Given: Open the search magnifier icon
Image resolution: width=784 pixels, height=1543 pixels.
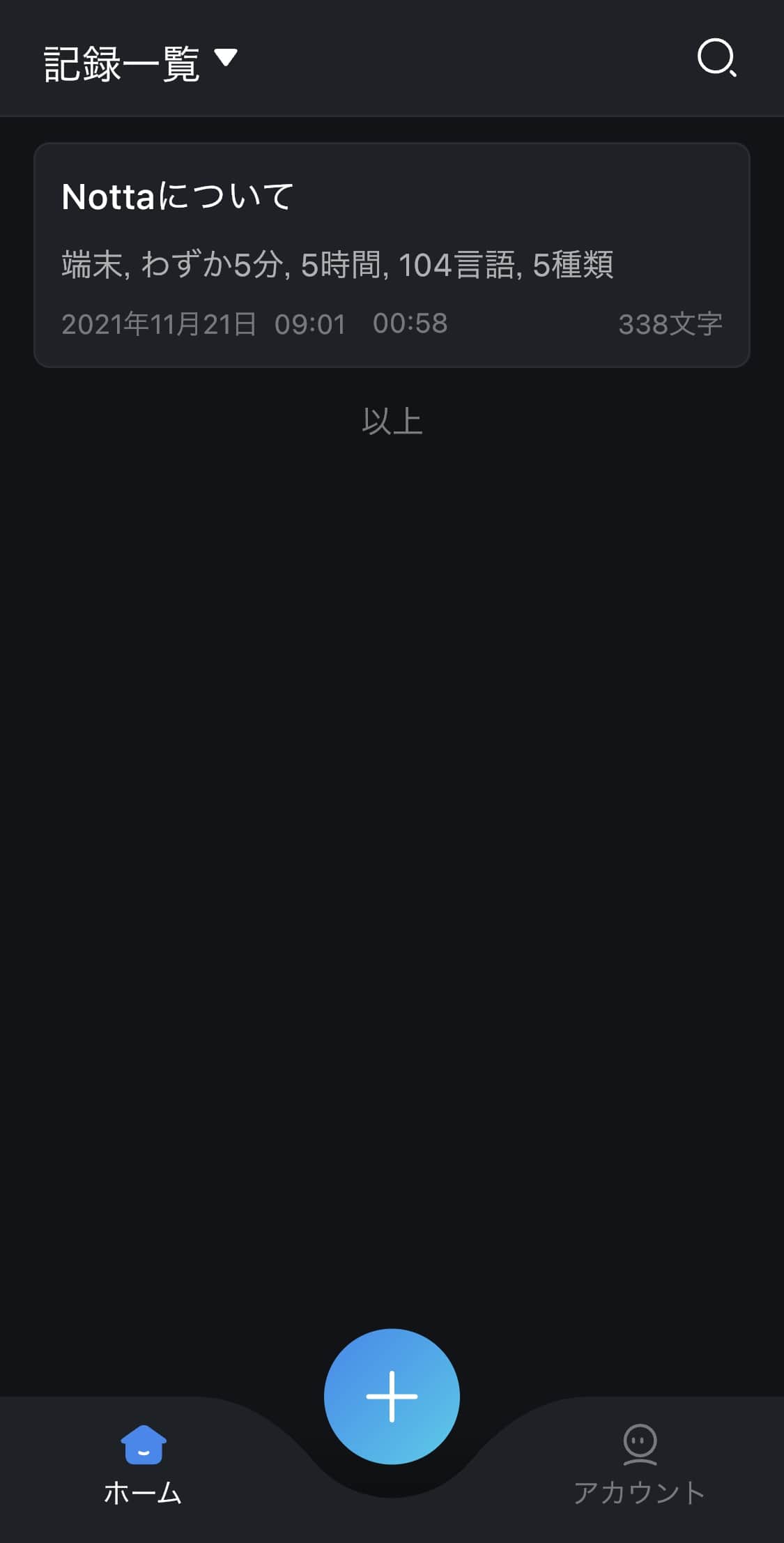Looking at the screenshot, I should (717, 58).
